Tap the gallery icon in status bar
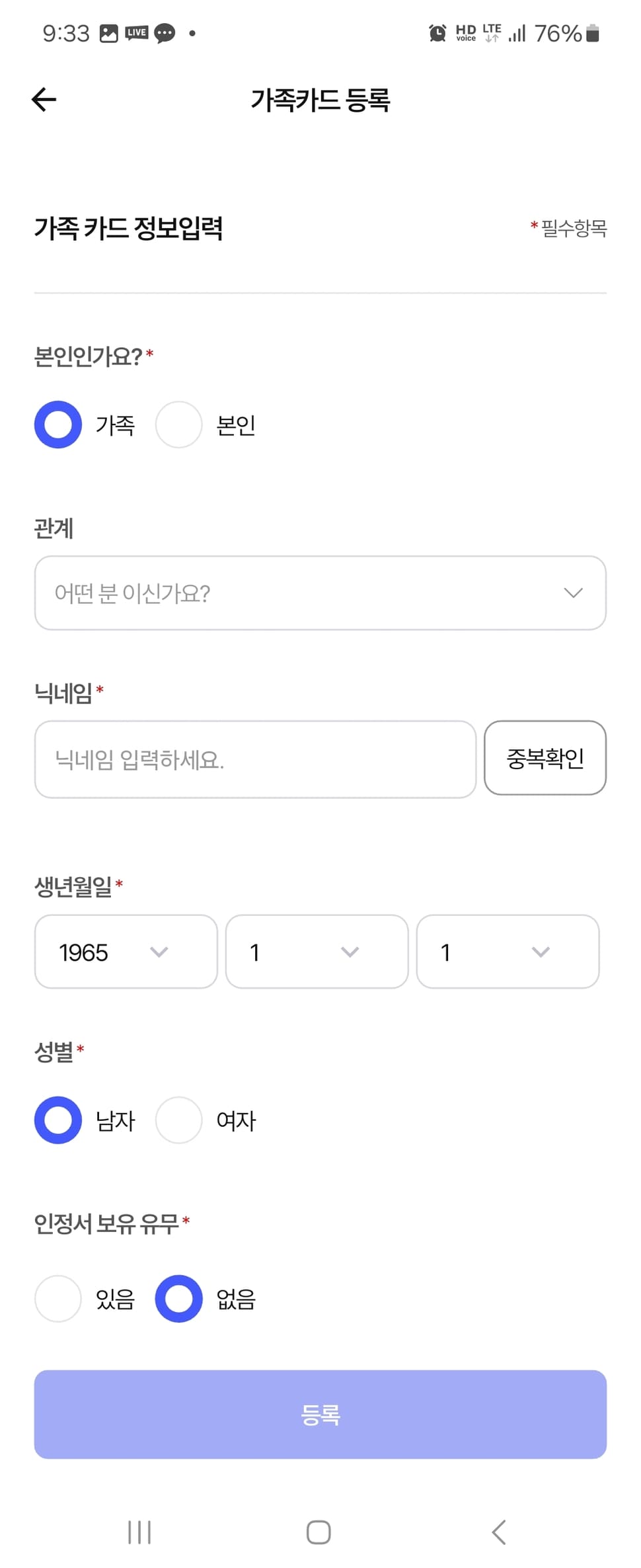 click(x=109, y=32)
